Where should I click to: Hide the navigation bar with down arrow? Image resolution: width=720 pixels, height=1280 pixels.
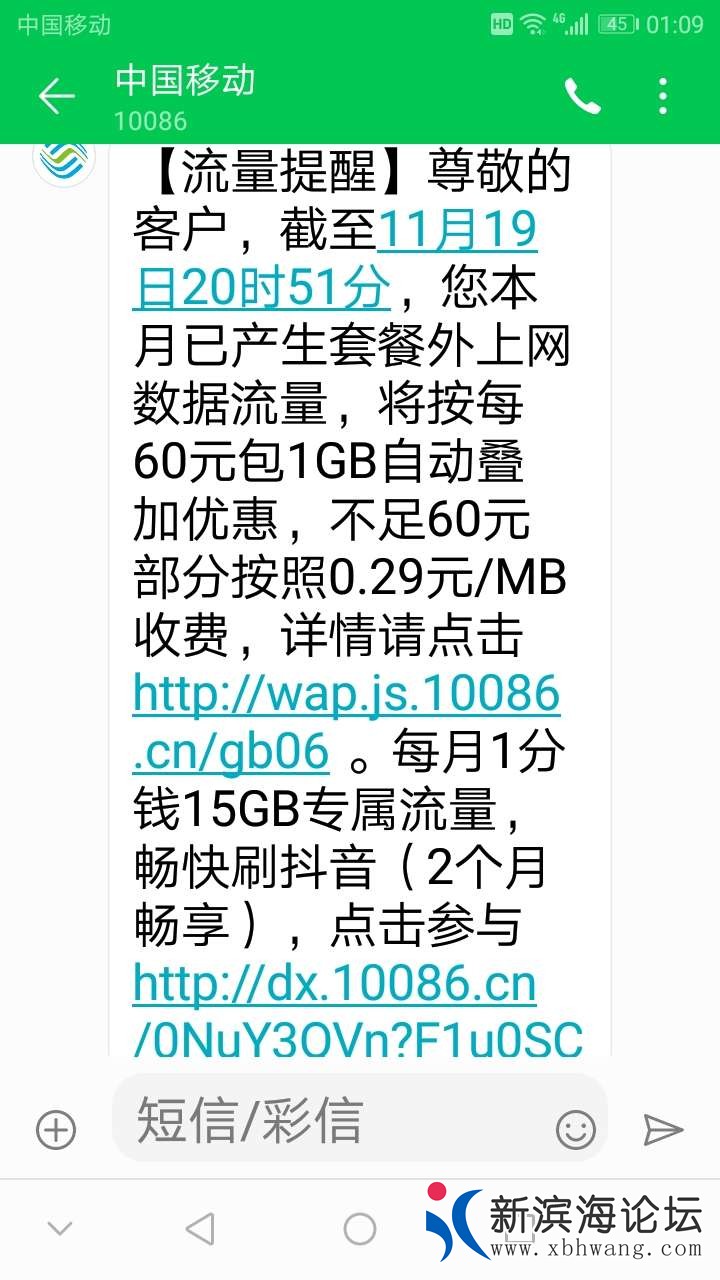[60, 1228]
